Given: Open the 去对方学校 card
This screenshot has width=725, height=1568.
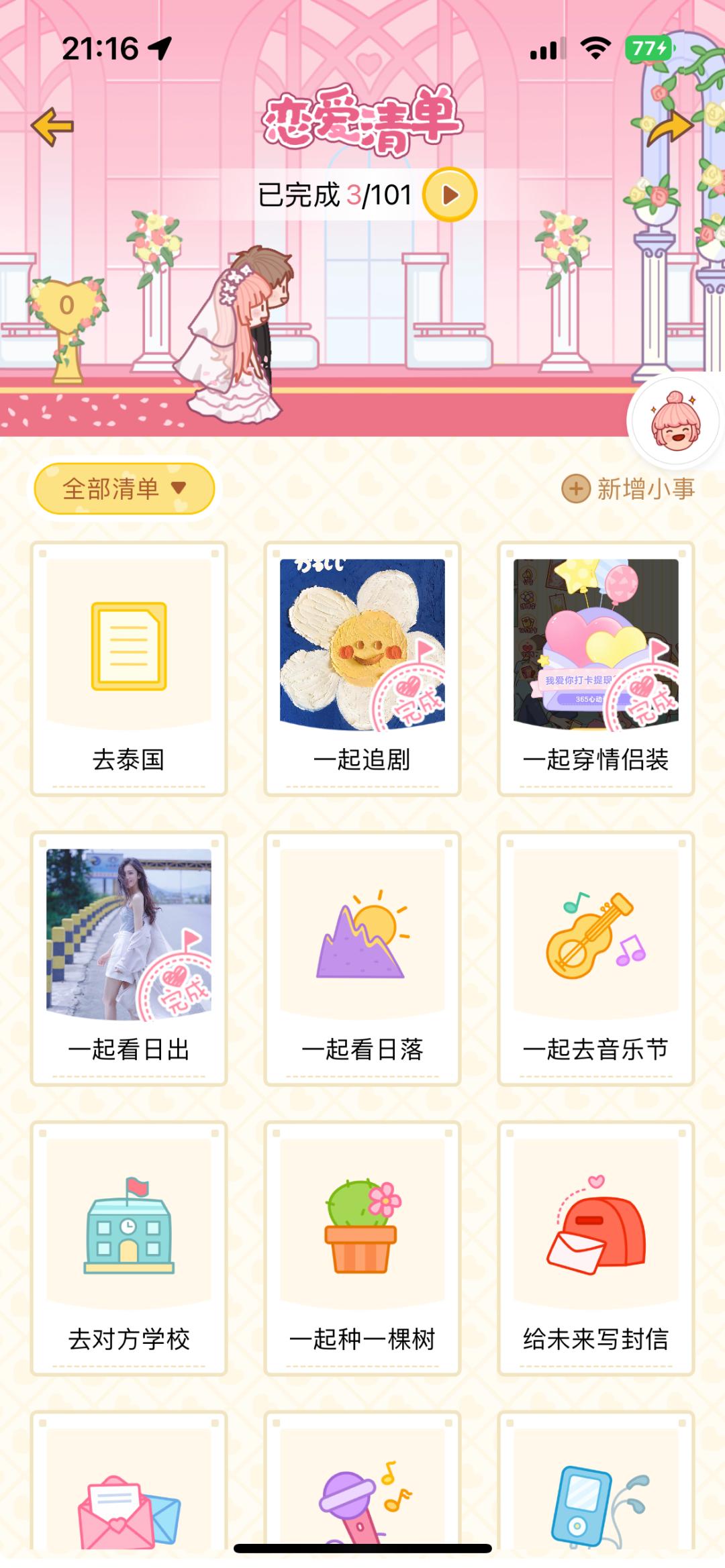Looking at the screenshot, I should coord(129,1248).
